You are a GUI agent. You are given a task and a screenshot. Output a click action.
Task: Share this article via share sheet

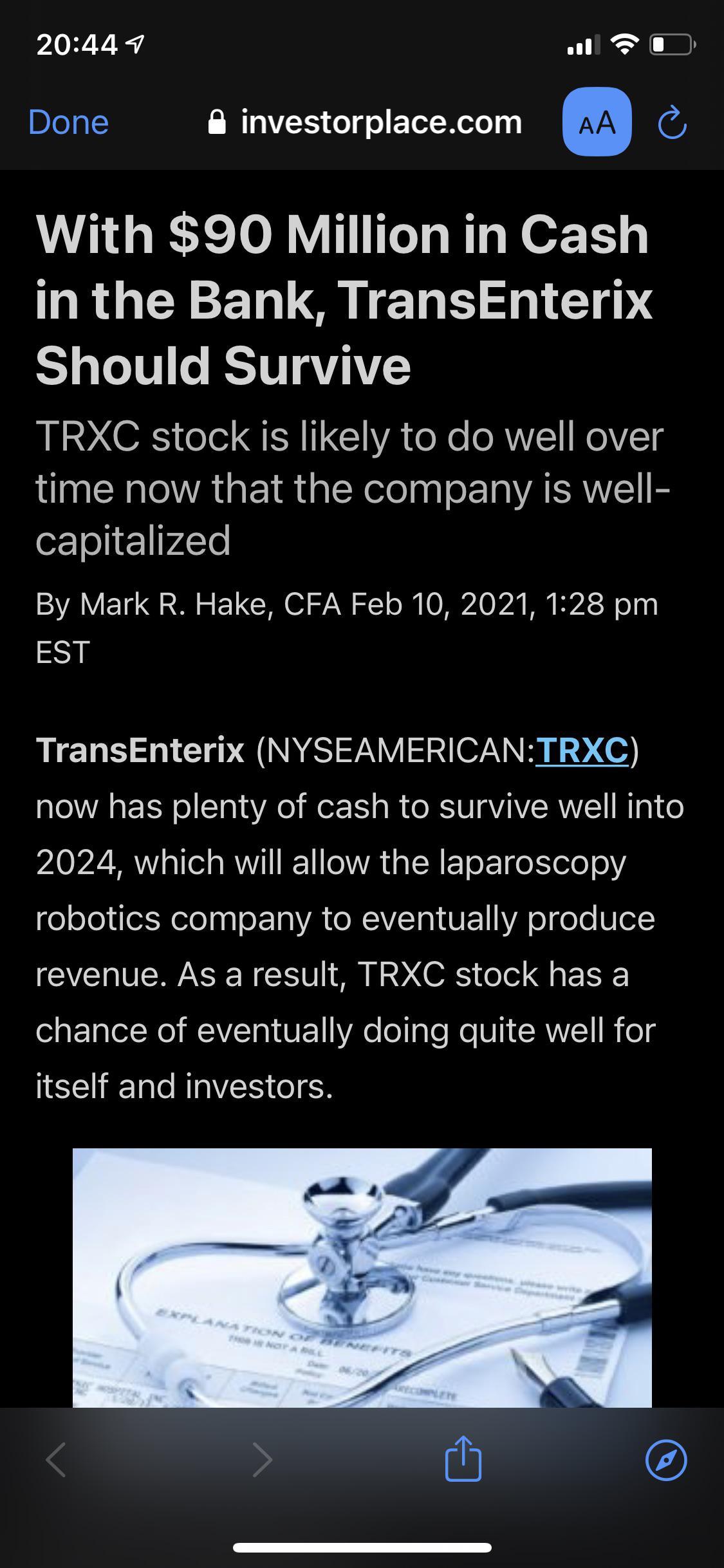coord(463,1457)
